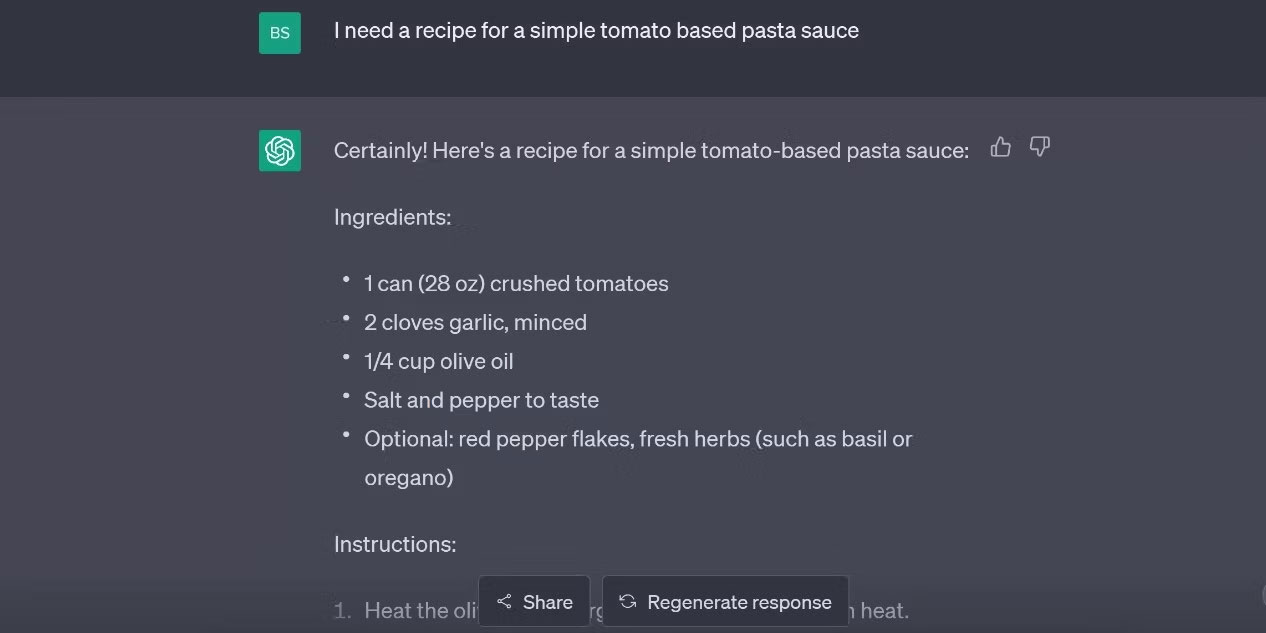
Task: Give the response a thumbs down
Action: (1040, 148)
